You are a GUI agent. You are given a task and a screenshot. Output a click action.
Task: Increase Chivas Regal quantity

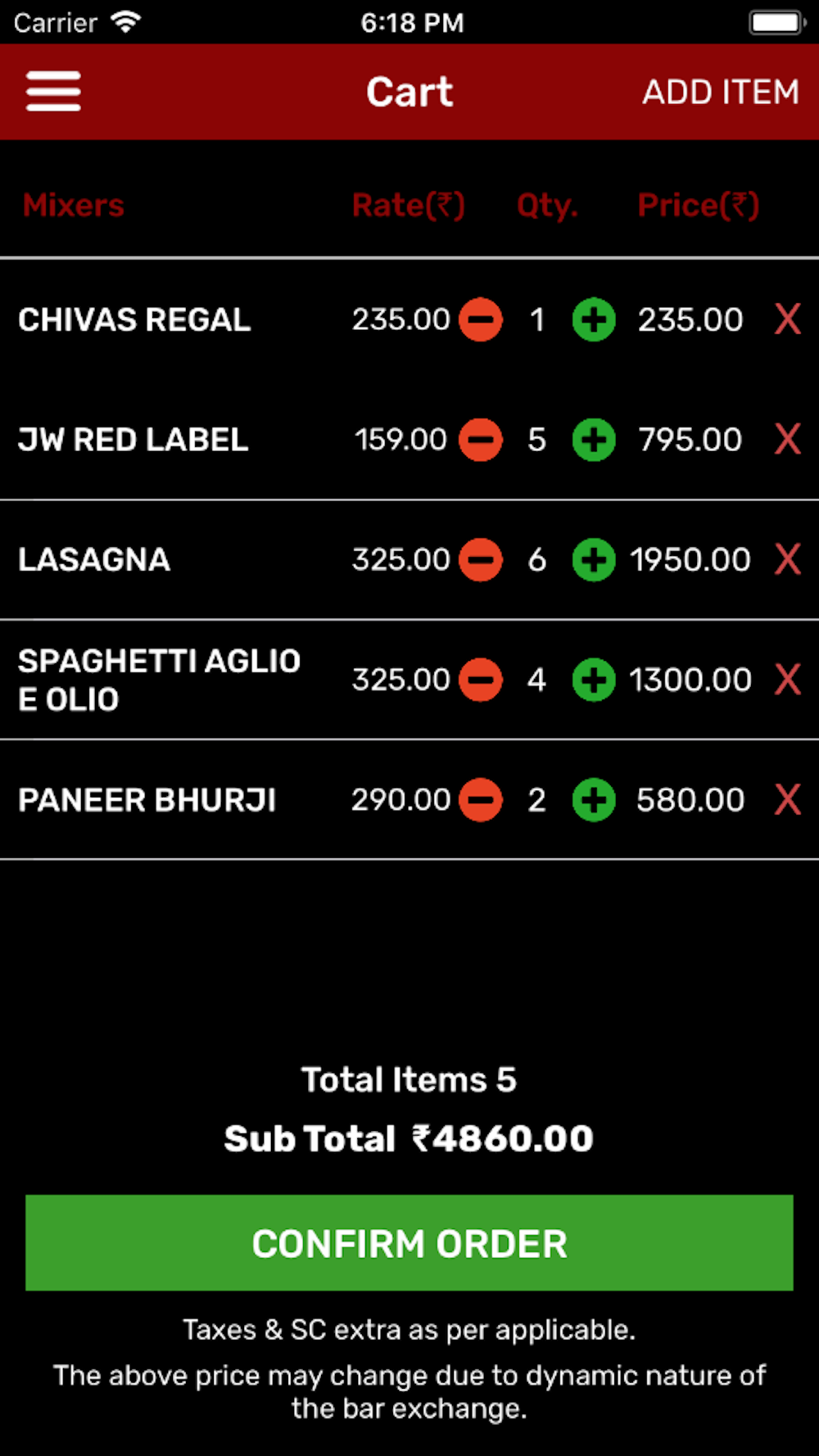(594, 319)
